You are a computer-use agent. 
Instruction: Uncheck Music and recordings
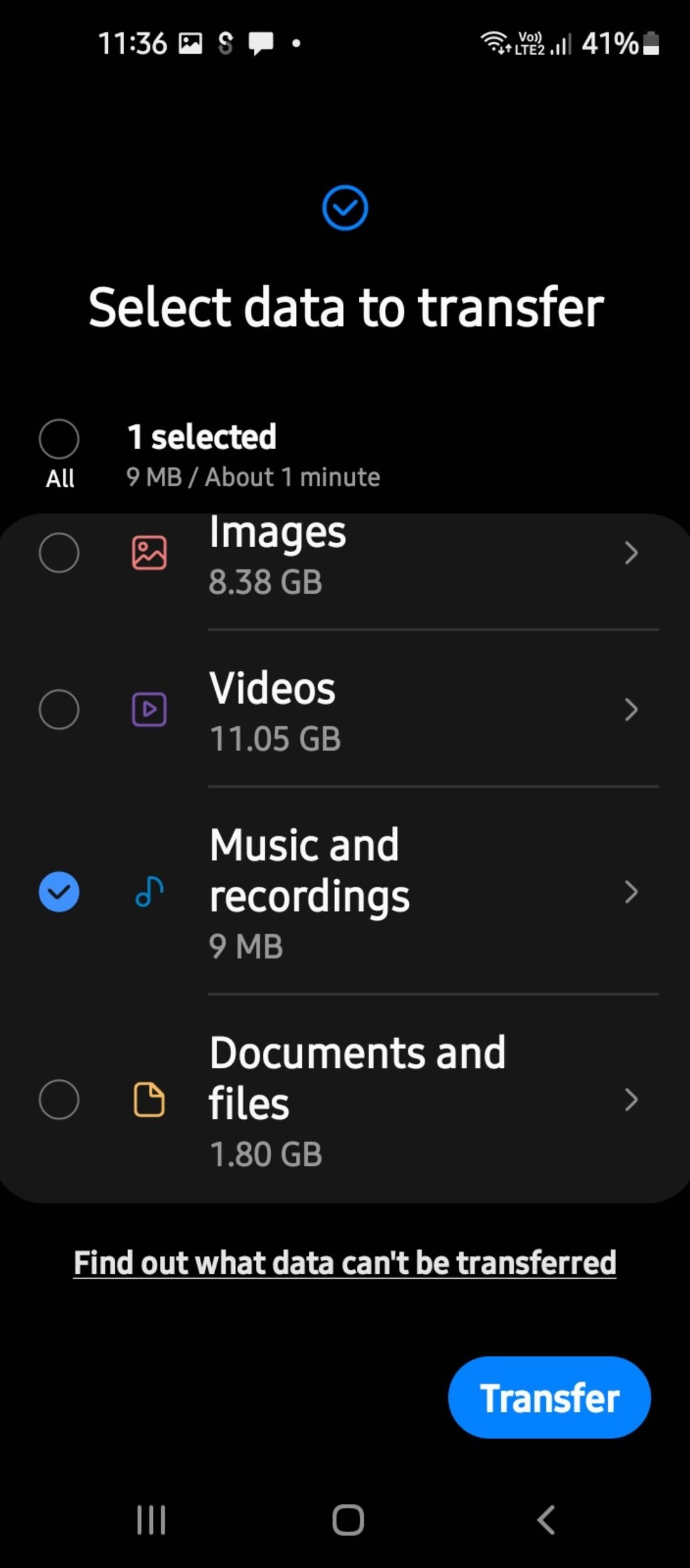pos(59,892)
